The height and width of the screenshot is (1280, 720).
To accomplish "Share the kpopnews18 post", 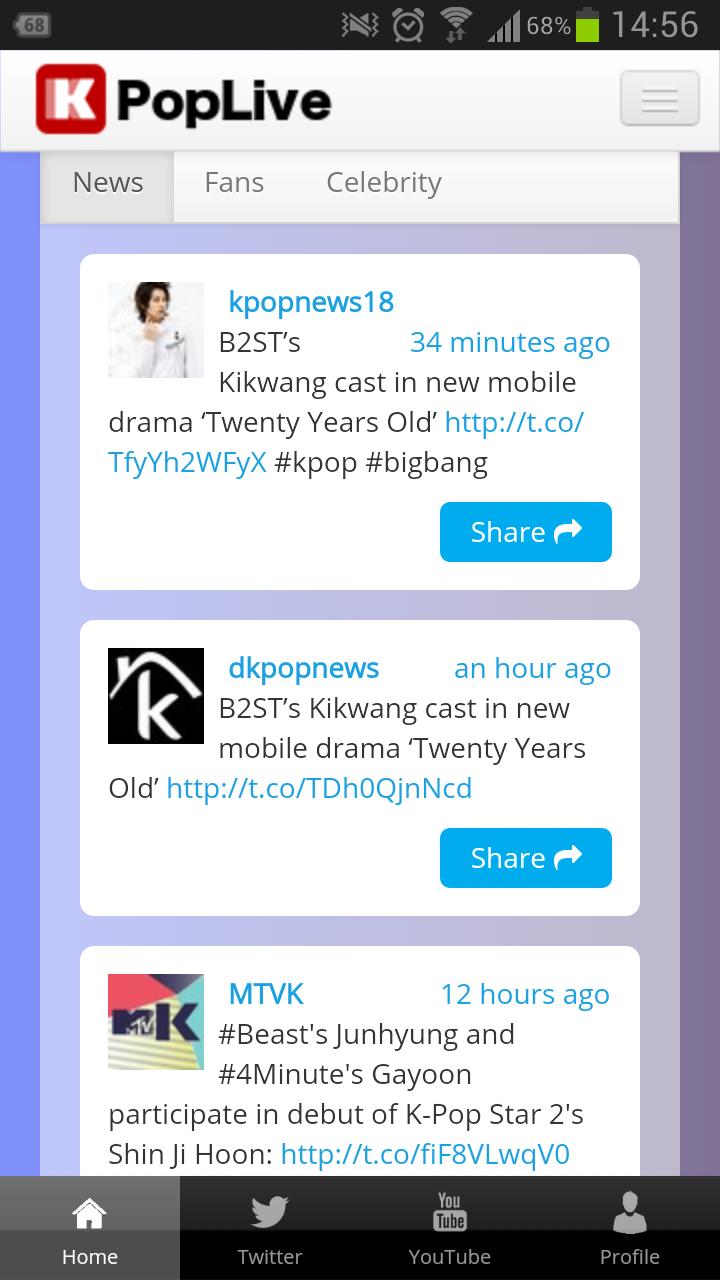I will coord(525,531).
